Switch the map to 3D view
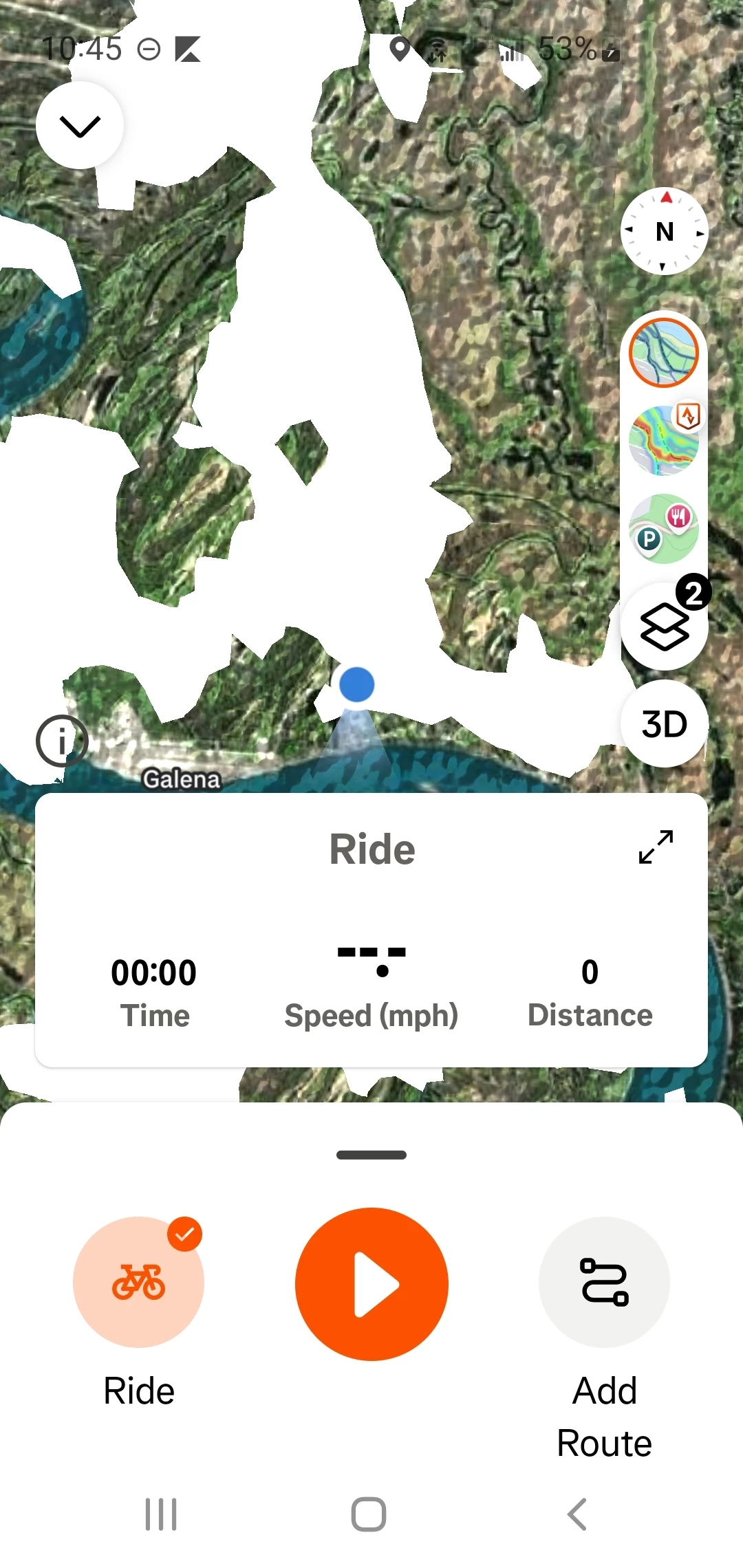Screen dimensions: 743x1568 tap(664, 723)
